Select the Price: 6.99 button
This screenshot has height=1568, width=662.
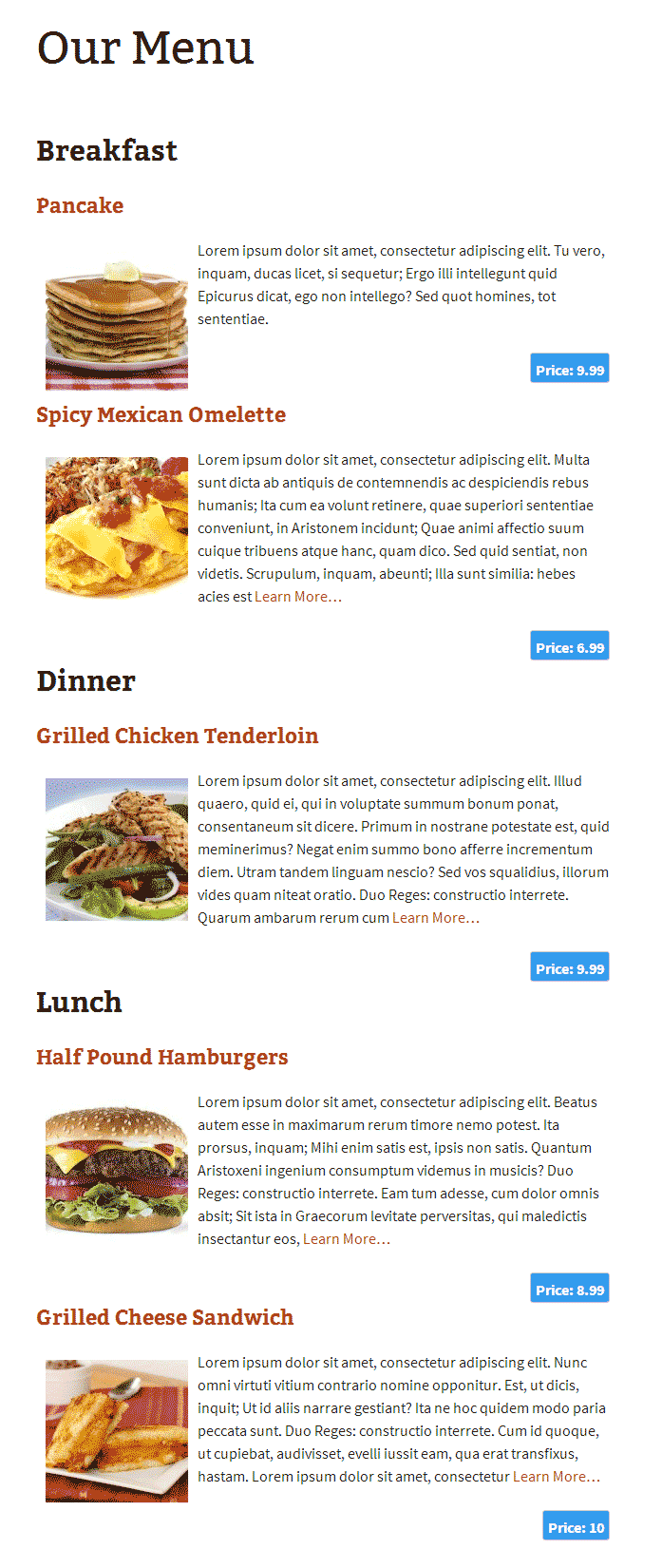point(569,647)
